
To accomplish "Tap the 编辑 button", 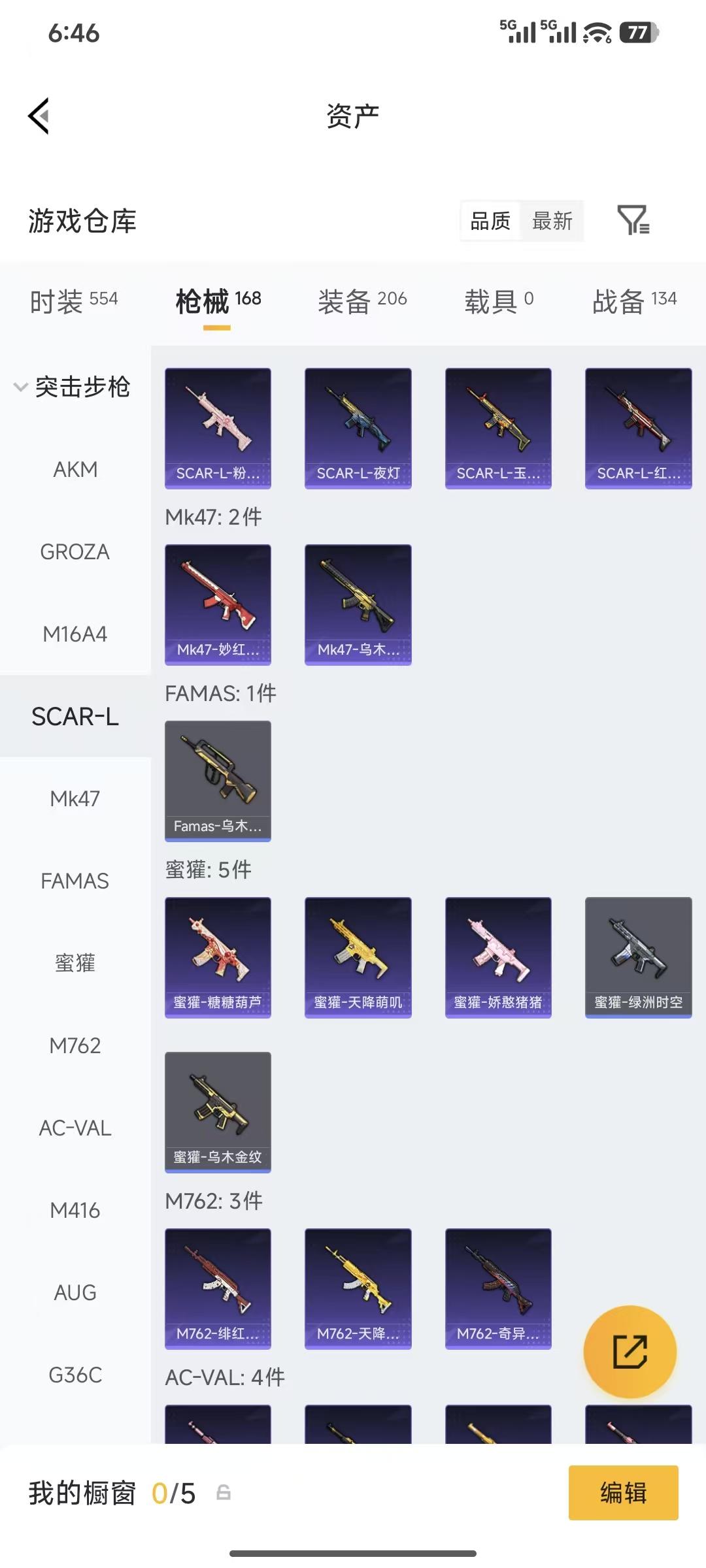I will point(623,1493).
